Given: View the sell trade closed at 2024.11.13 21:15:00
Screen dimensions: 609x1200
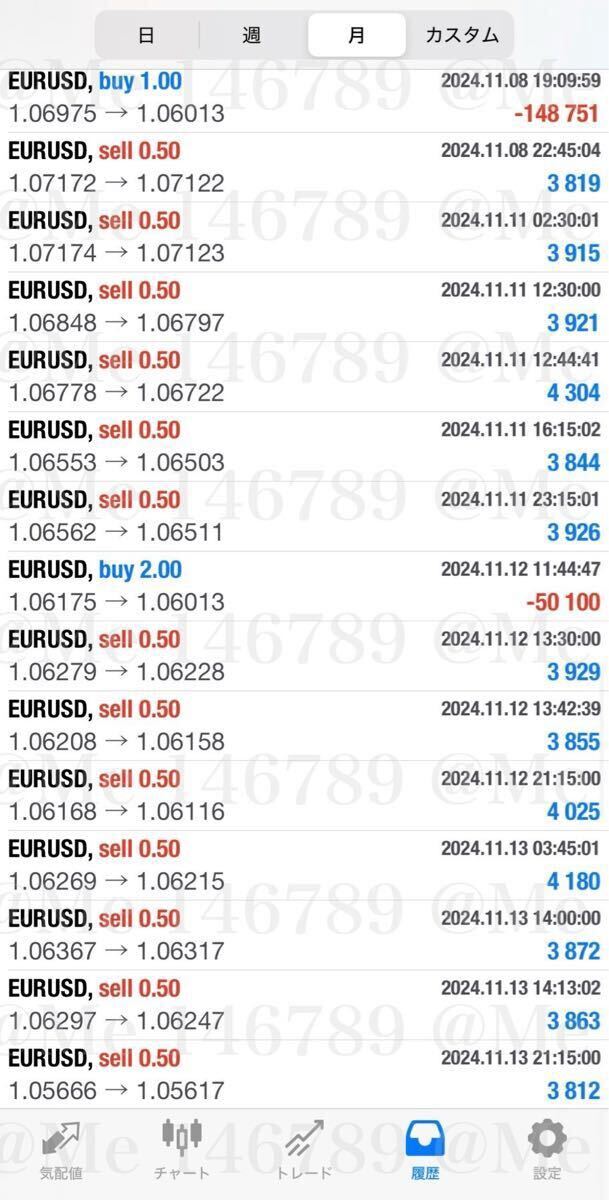Looking at the screenshot, I should [x=304, y=1074].
